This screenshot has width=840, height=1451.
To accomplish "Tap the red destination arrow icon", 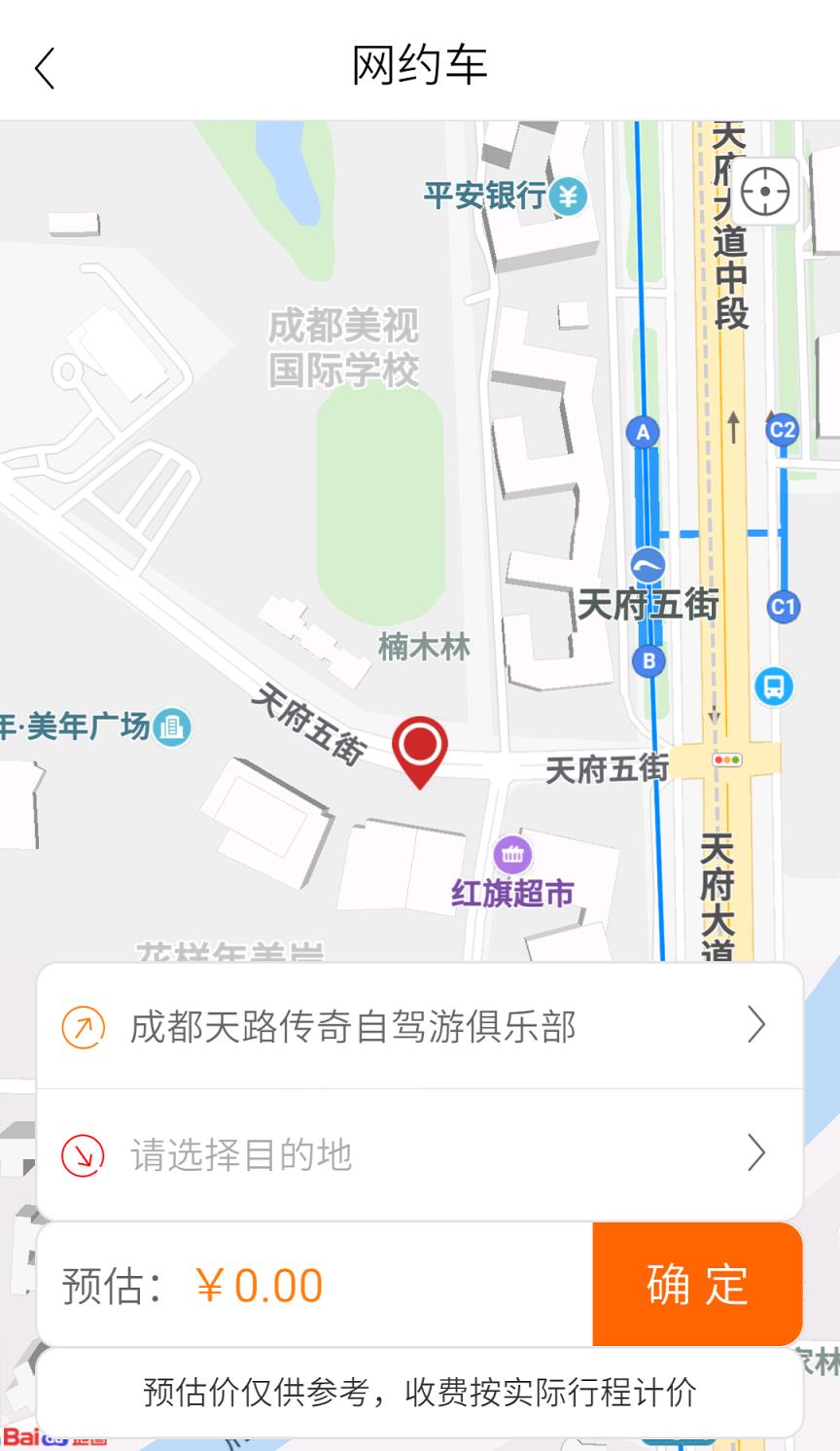I will (x=84, y=1153).
